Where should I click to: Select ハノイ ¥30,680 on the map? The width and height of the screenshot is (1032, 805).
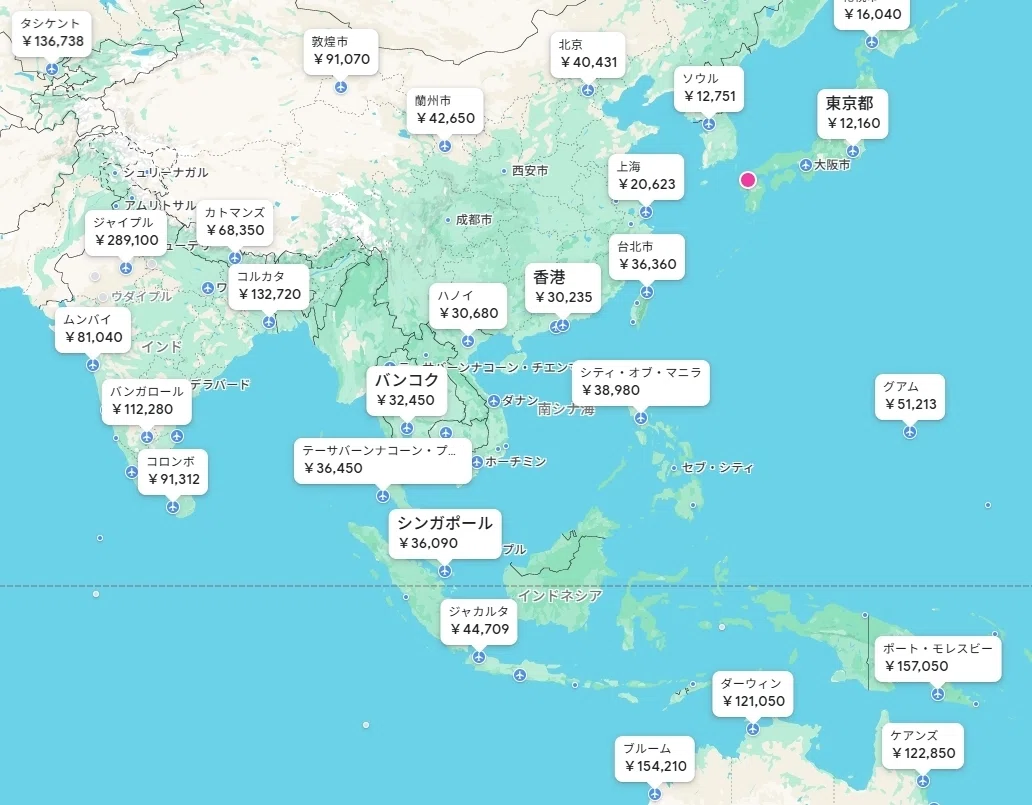(x=468, y=305)
